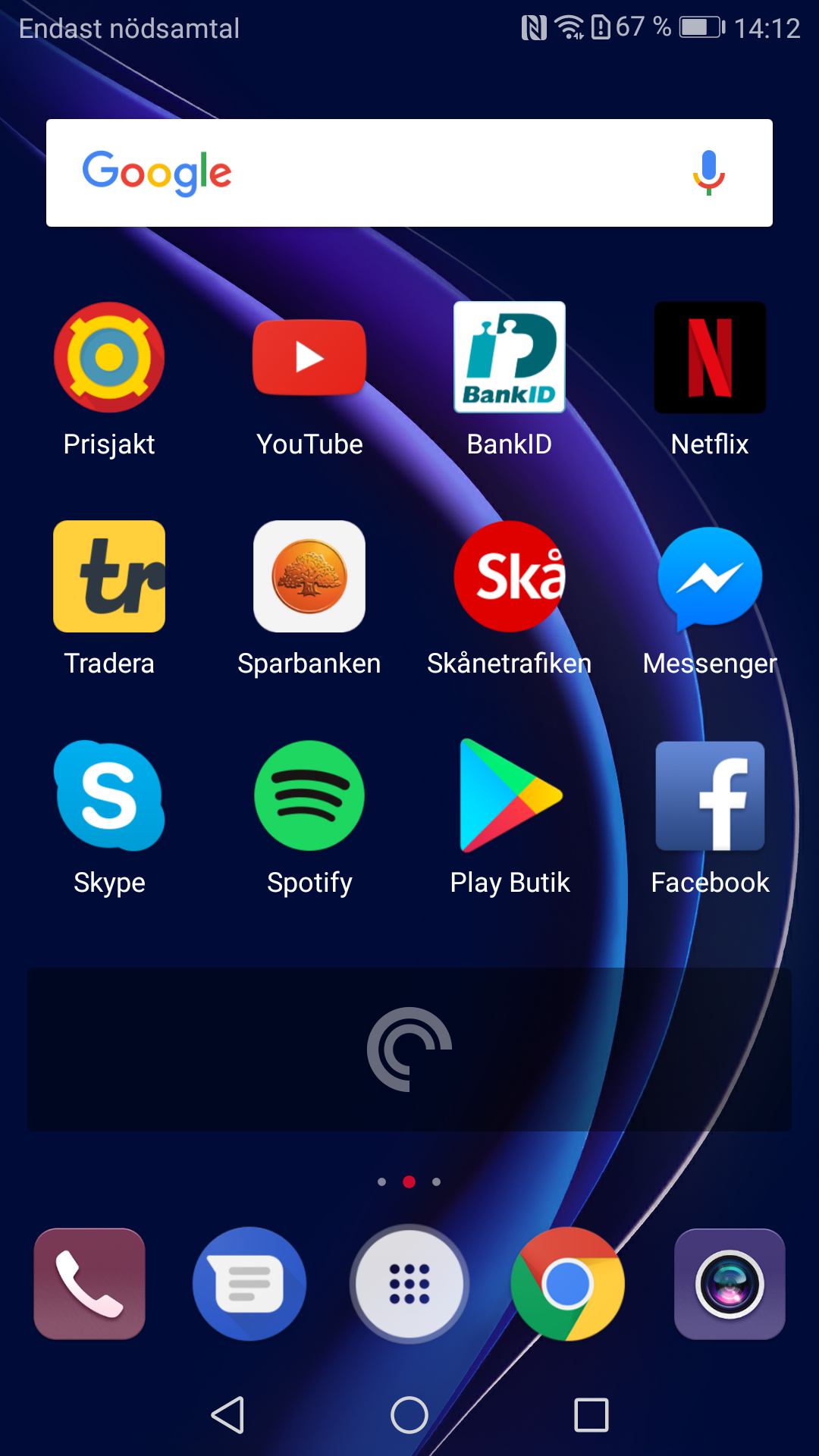Open YouTube

click(309, 358)
